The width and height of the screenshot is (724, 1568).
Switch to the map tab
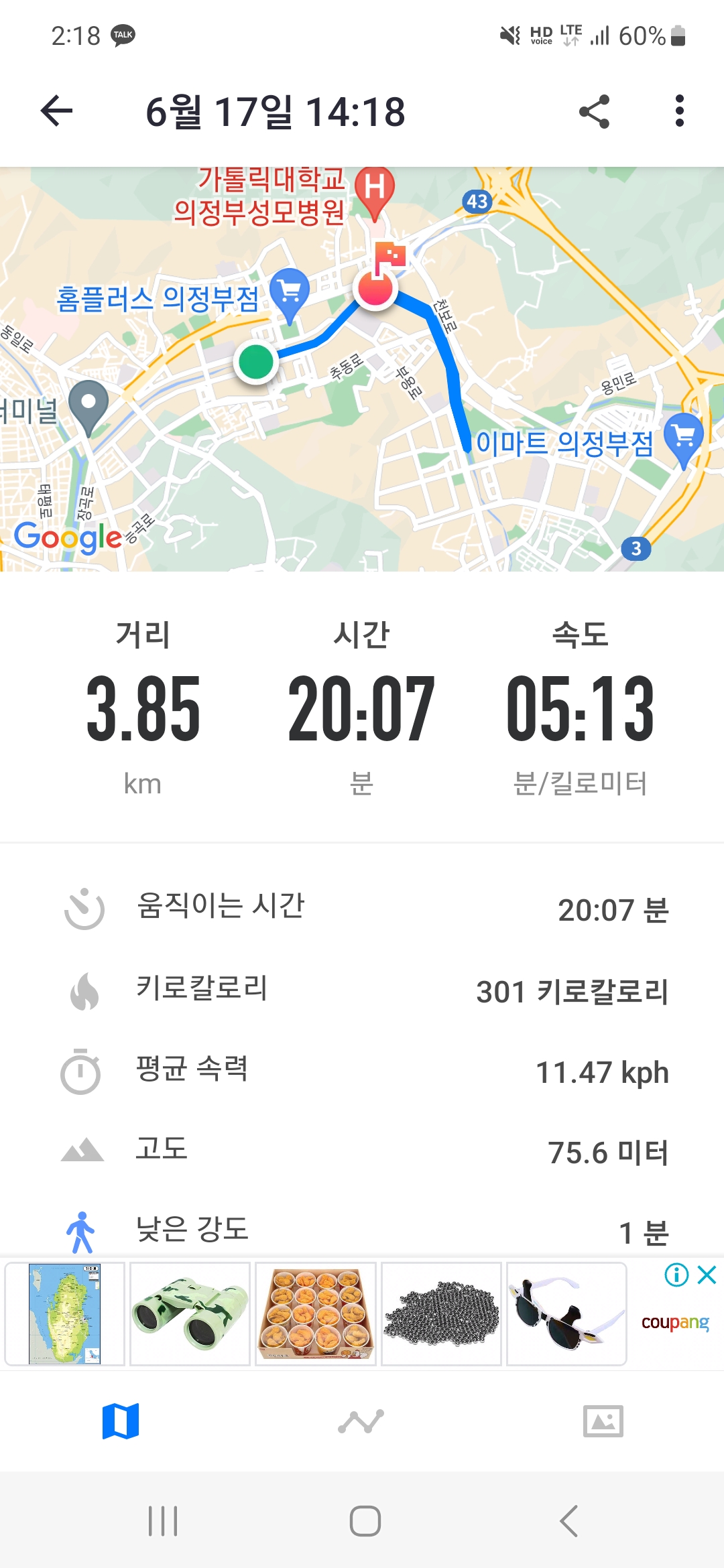(x=121, y=1421)
